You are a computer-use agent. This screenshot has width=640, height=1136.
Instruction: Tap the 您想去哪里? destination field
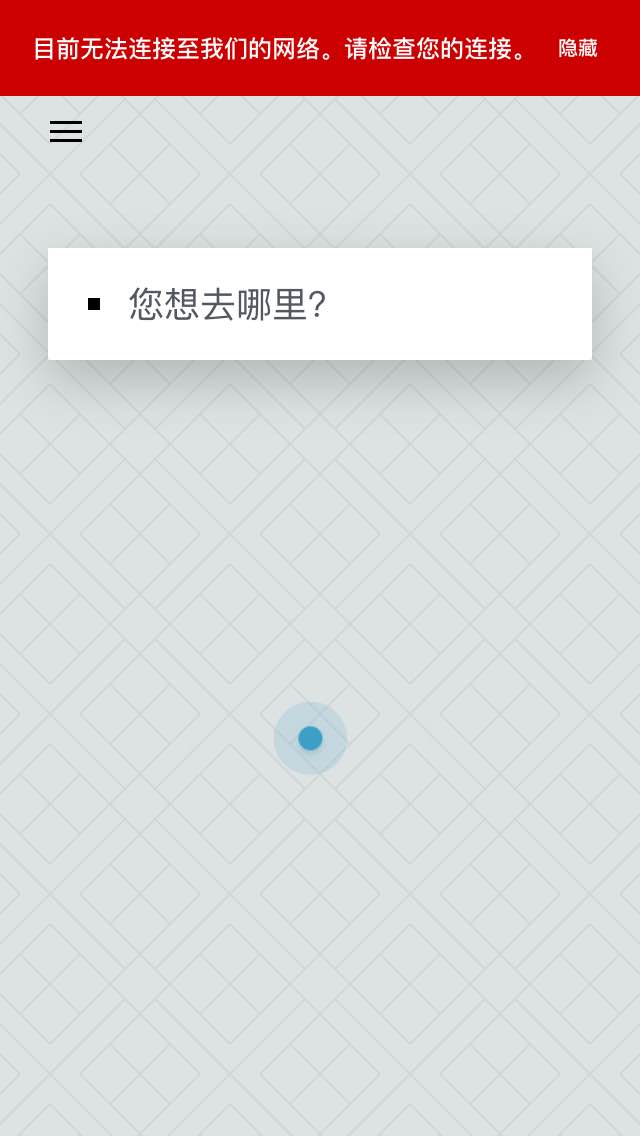(x=320, y=304)
